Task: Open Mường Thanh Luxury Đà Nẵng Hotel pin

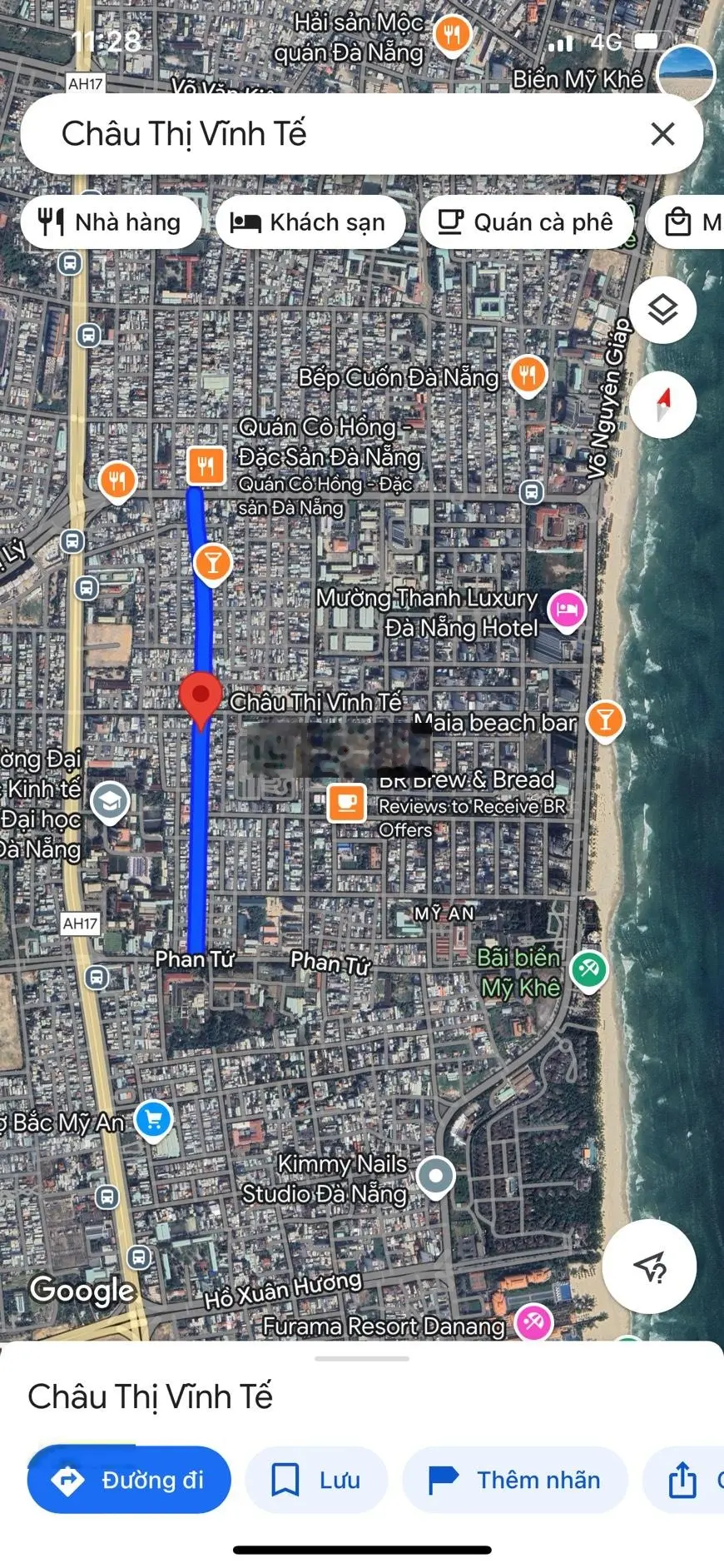Action: pyautogui.click(x=568, y=610)
